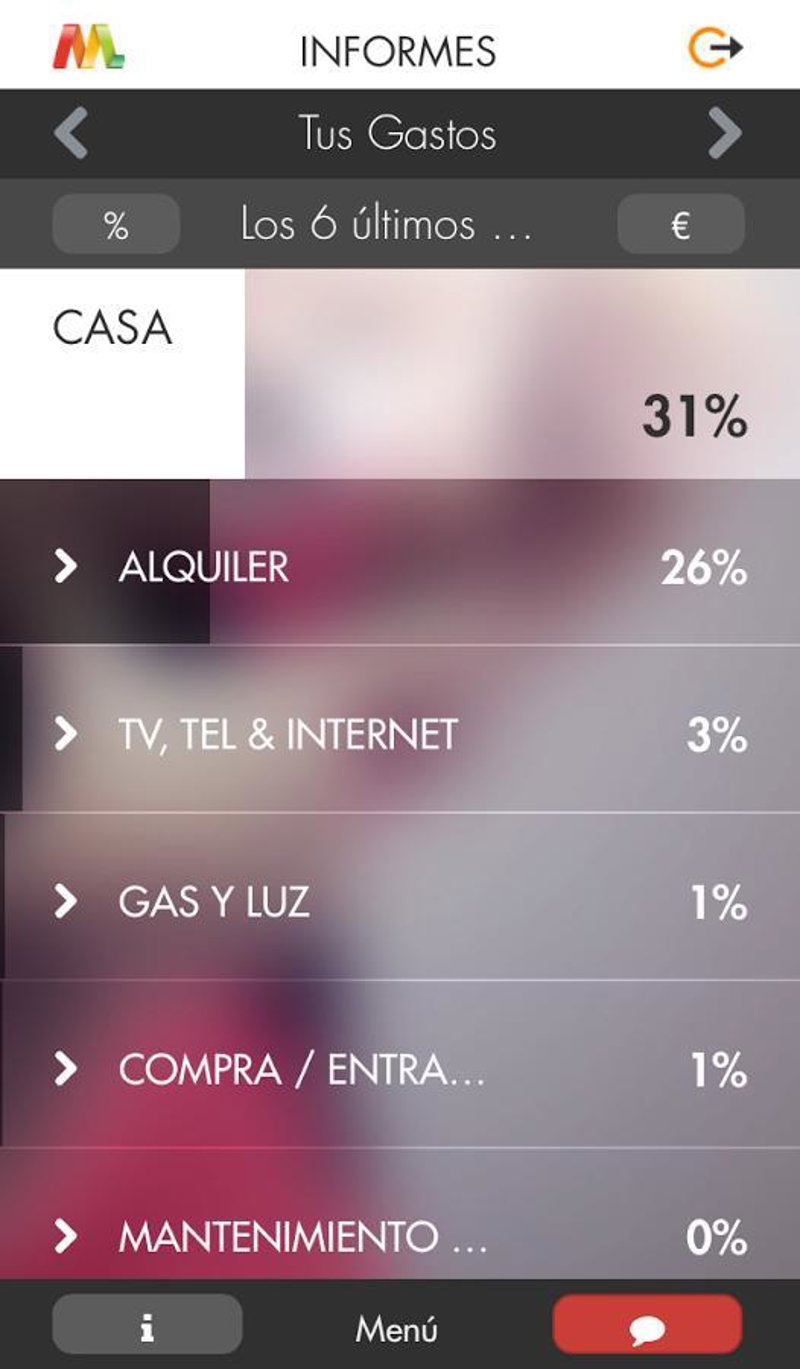Open the red chat button

(x=647, y=1326)
